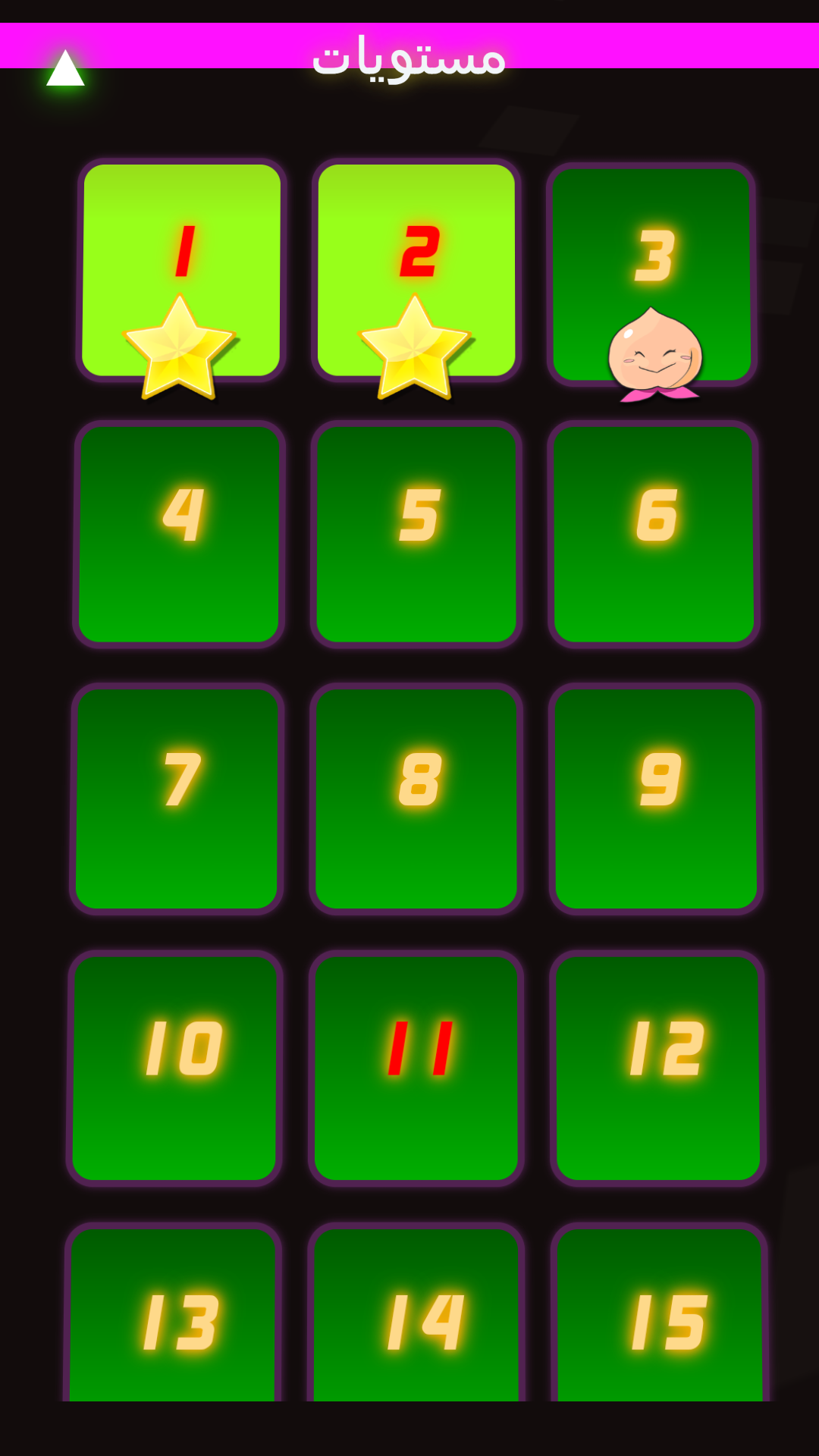819x1456 pixels.
Task: Start level 3 with the peach
Action: point(652,275)
